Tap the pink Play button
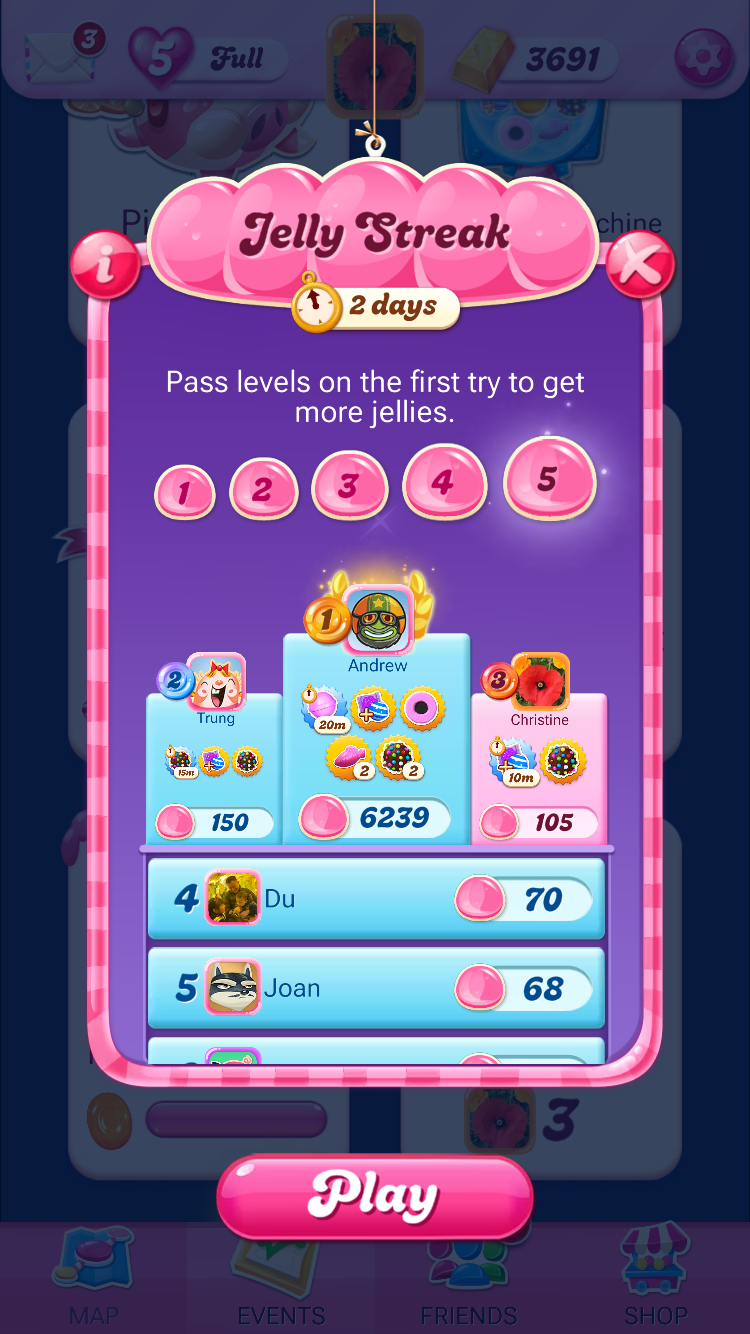Screen dimensions: 750x1334 point(375,1197)
